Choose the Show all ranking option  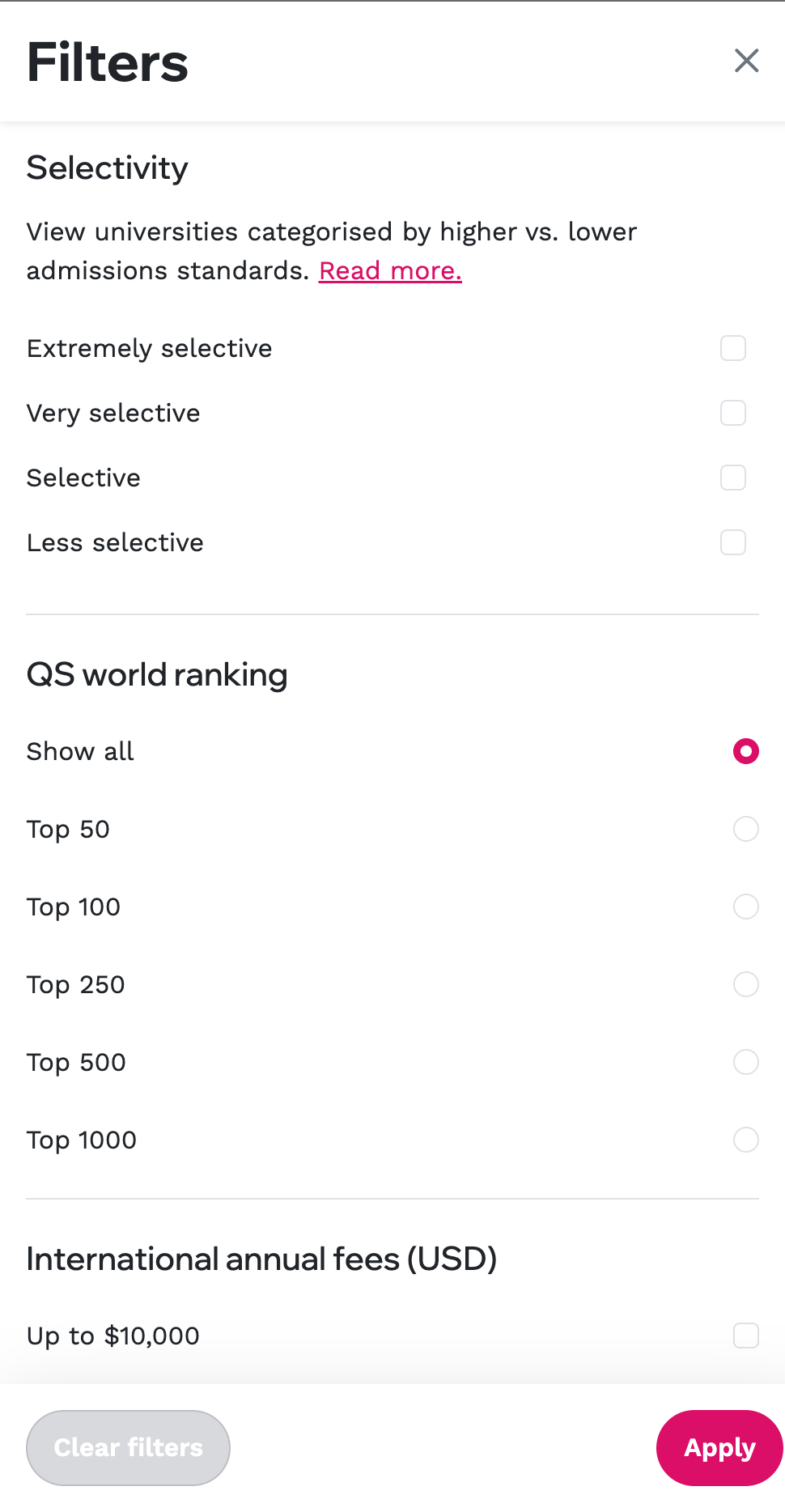coord(746,751)
